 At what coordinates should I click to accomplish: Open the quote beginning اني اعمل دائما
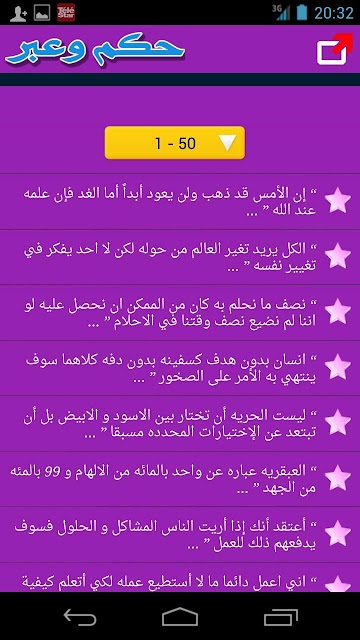(180, 578)
